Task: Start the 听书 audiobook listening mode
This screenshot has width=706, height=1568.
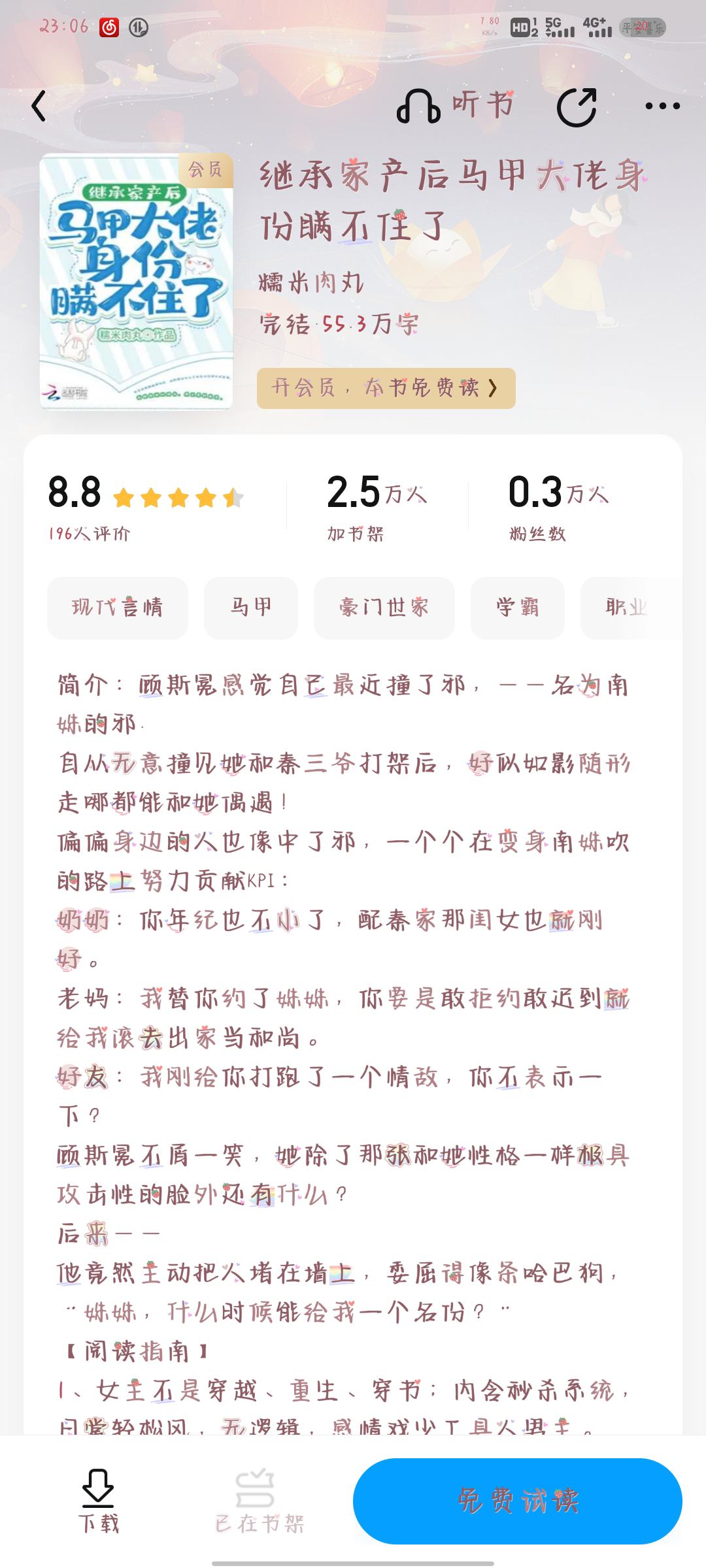Action: point(456,106)
